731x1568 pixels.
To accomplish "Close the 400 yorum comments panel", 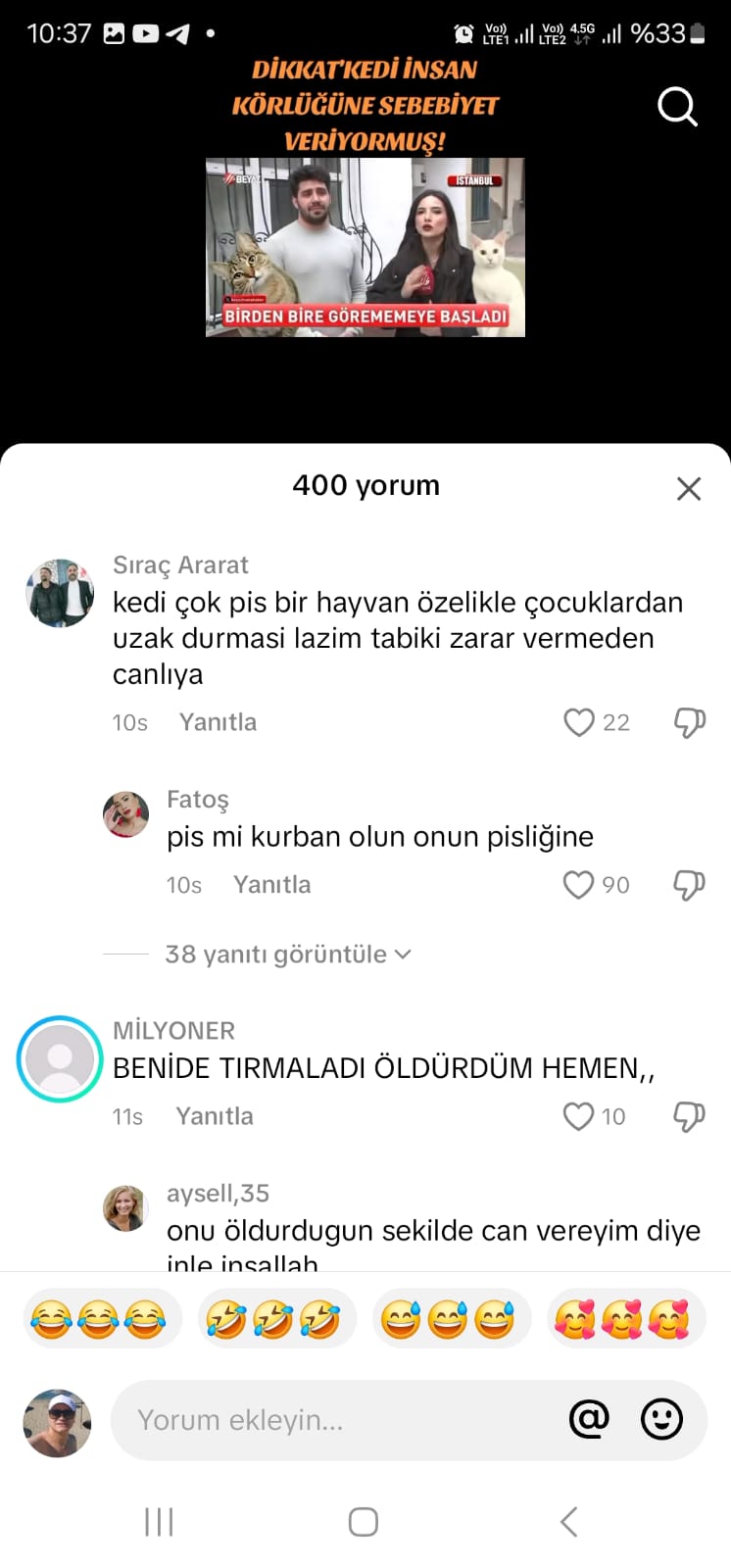I will [x=689, y=488].
